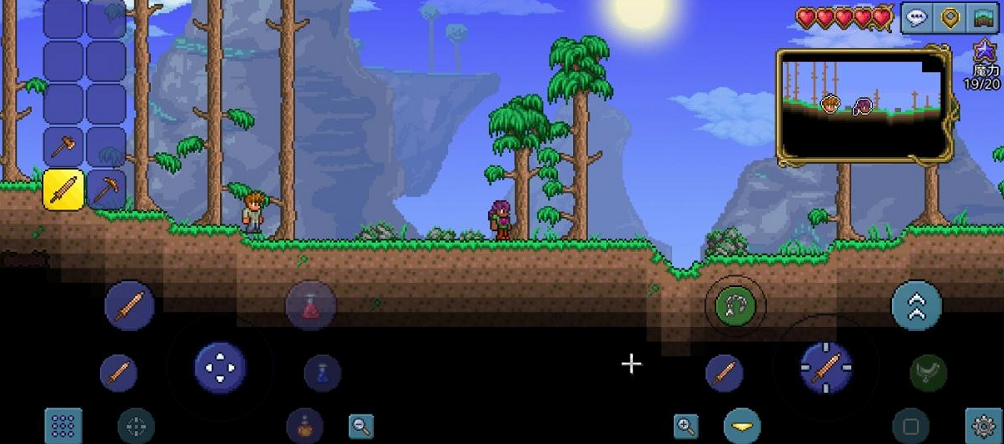1004x444 pixels.
Task: Open the settings gear
Action: point(983,426)
